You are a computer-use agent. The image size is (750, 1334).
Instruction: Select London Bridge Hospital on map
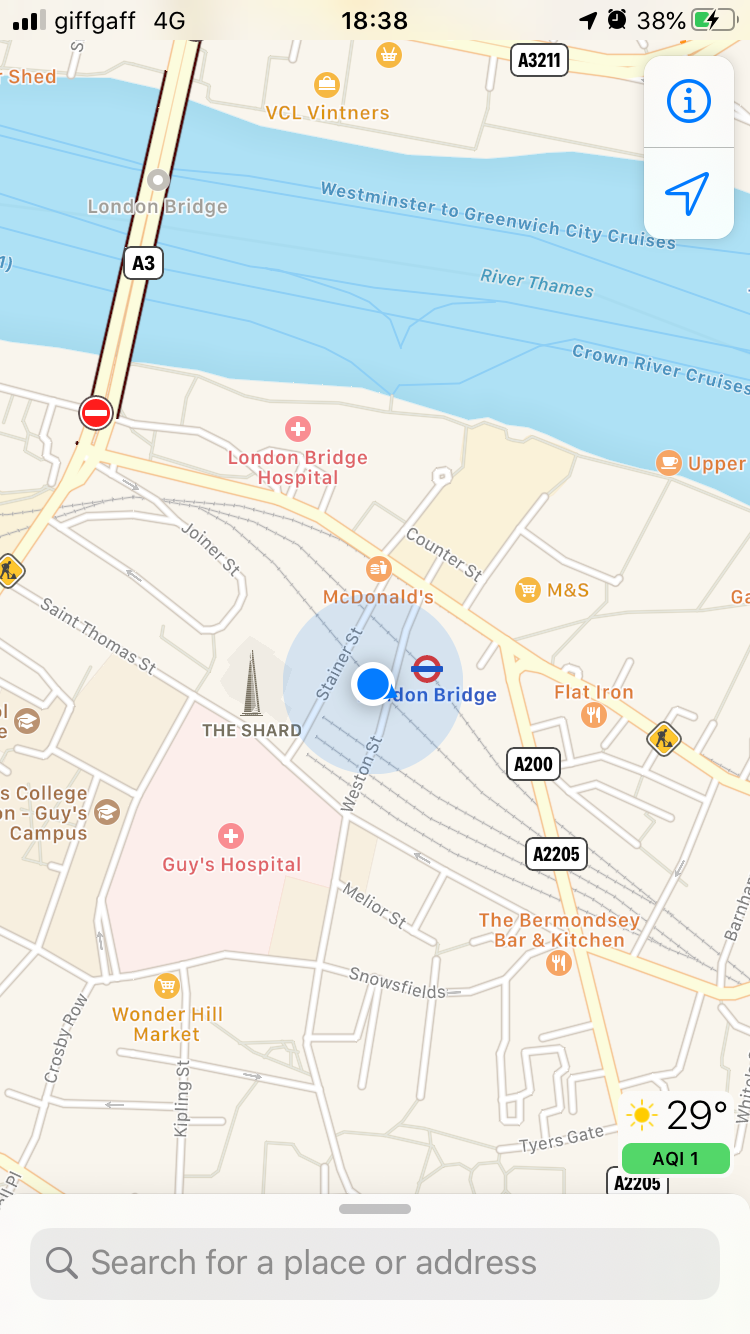pos(298,430)
